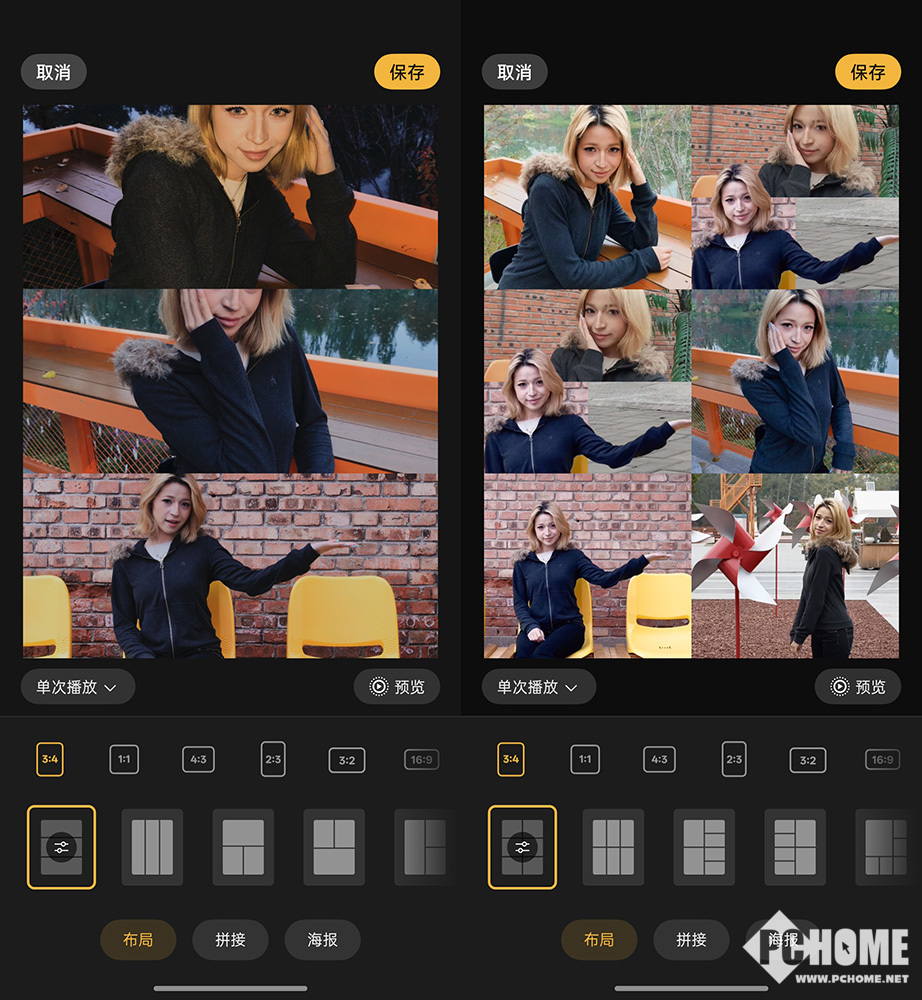Switch to 拼接 tab in three-photo editor
This screenshot has width=922, height=1000.
pos(230,940)
